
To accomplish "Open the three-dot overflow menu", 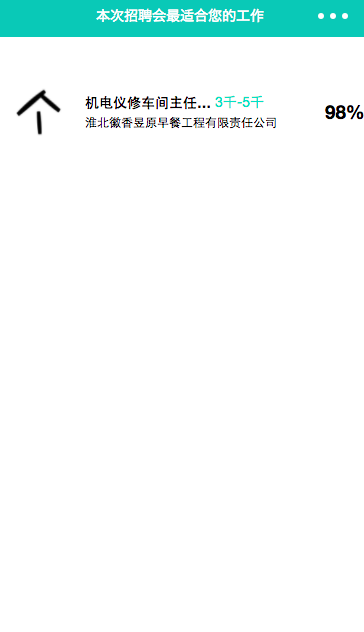I will point(333,16).
